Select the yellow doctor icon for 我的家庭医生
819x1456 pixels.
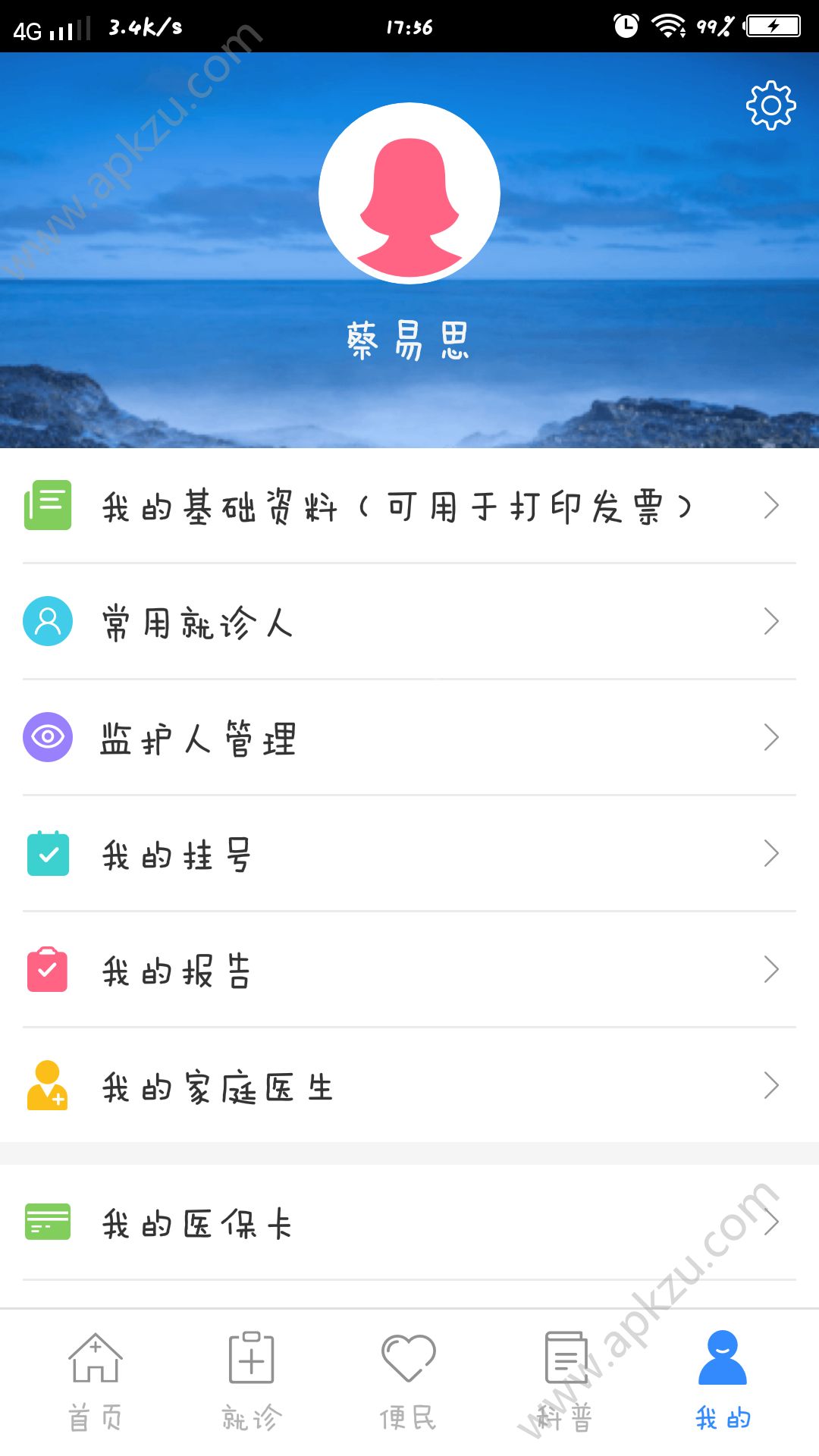point(47,1087)
